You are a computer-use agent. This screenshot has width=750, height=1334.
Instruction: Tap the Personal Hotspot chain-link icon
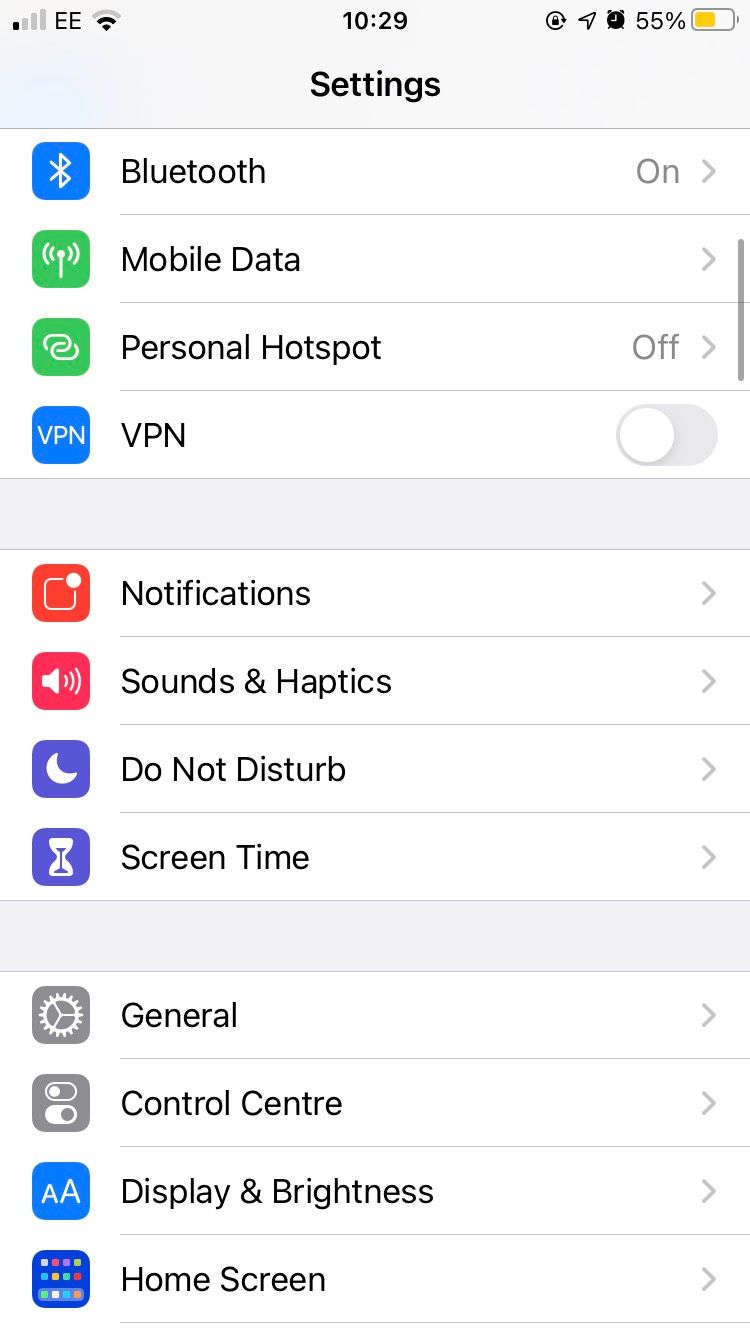(60, 347)
